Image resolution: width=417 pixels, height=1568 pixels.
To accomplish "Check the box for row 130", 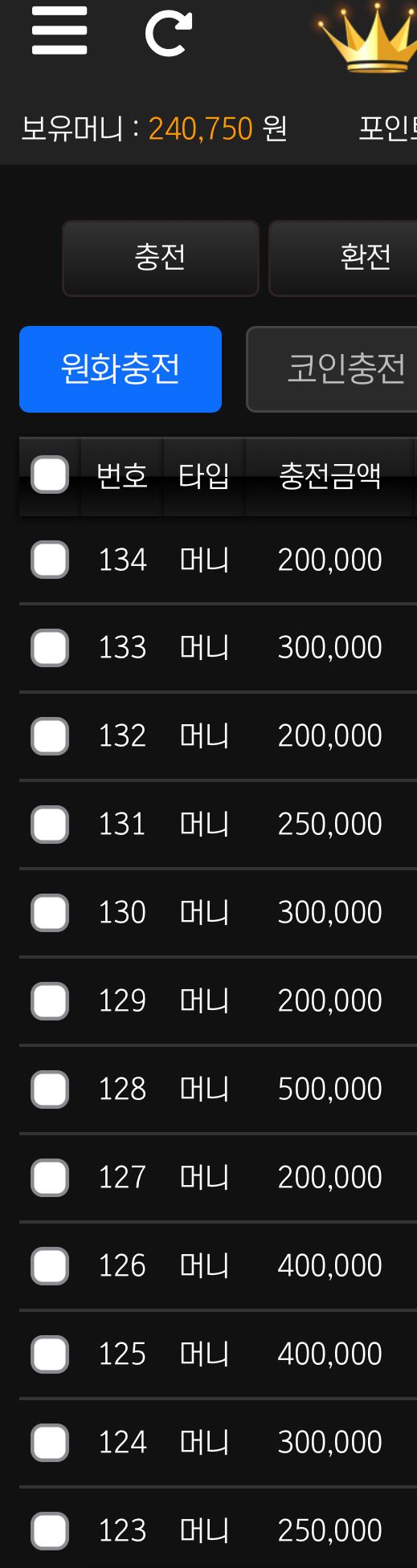I will point(50,913).
